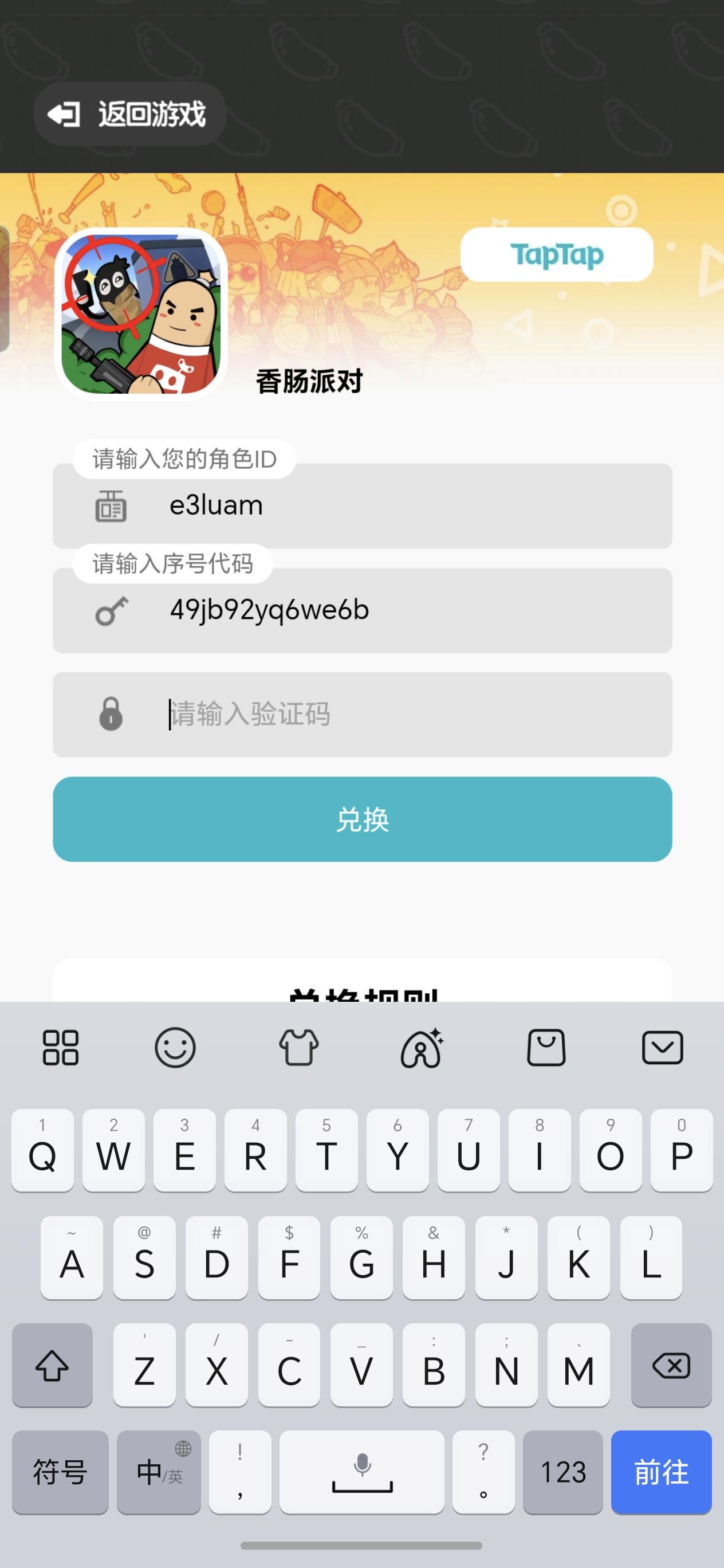
Task: Tap the TapTap logo
Action: point(557,255)
